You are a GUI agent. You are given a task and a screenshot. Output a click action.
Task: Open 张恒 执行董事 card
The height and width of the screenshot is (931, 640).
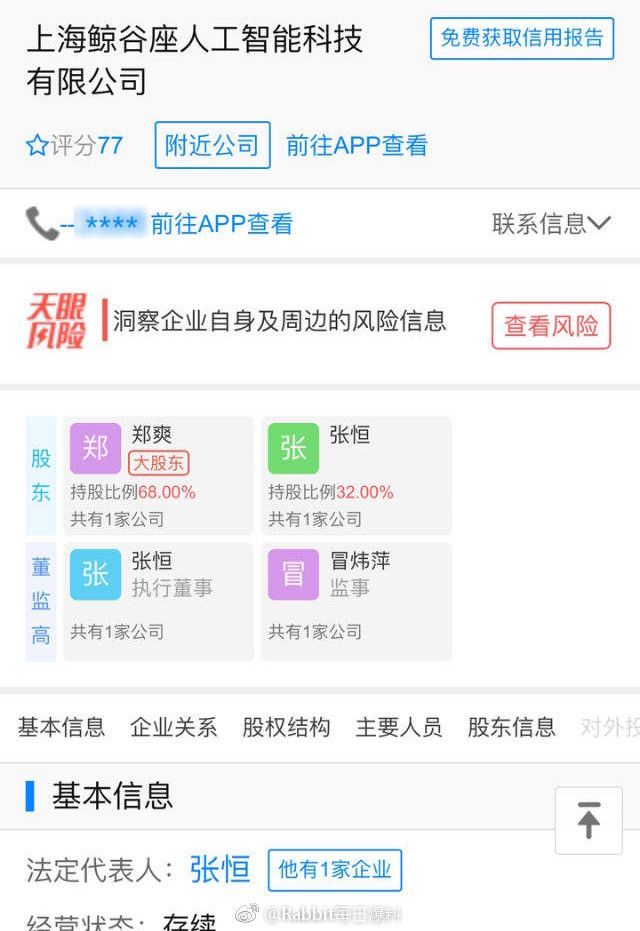158,601
